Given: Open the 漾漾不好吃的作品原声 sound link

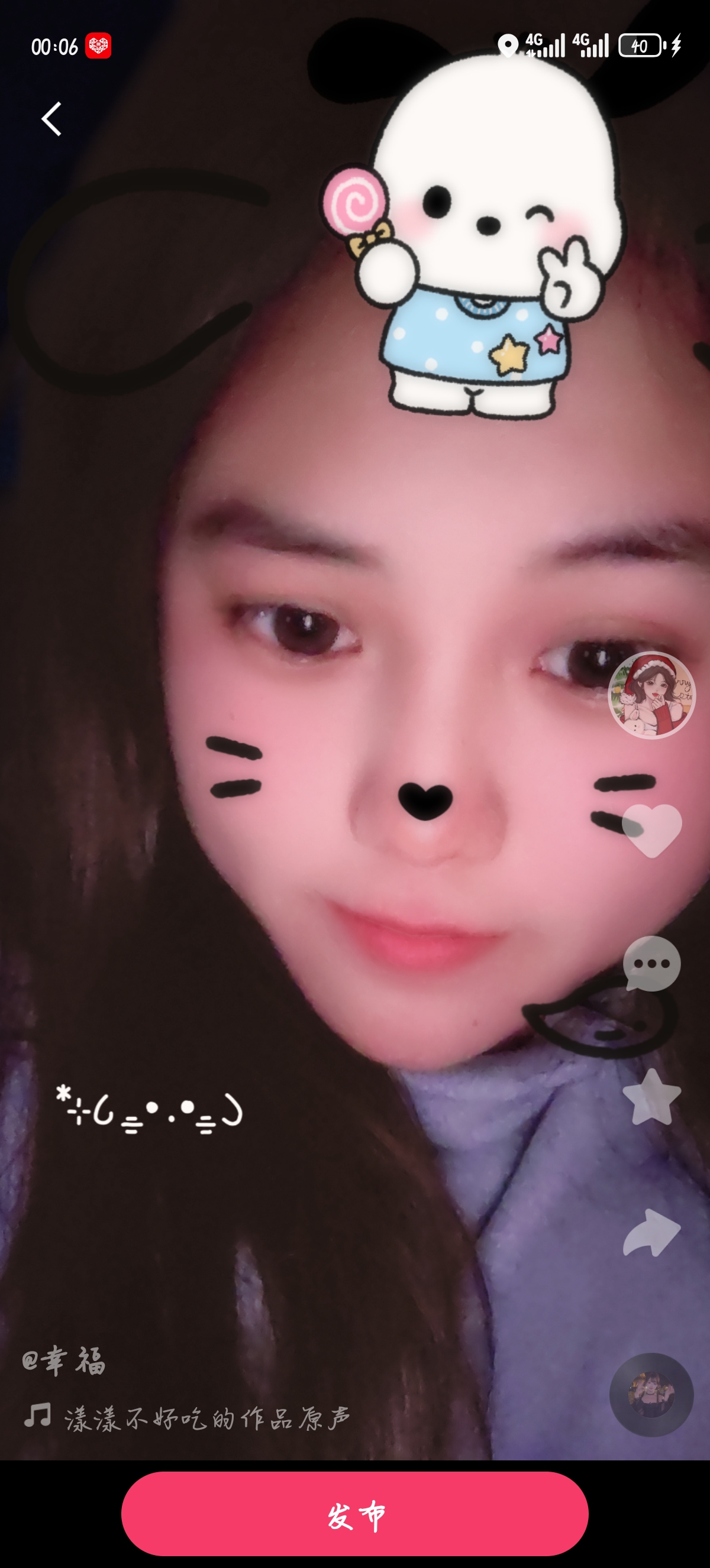Looking at the screenshot, I should click(x=206, y=1418).
